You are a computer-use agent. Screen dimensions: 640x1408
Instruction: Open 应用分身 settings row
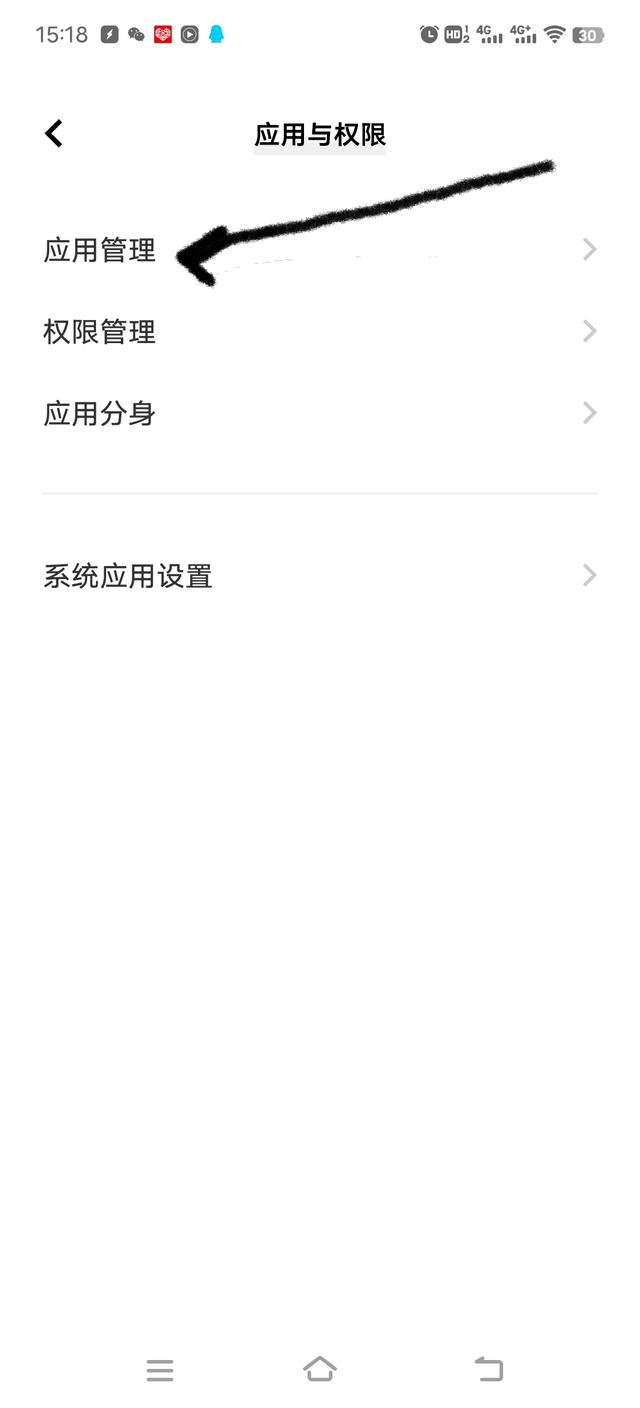tap(320, 413)
